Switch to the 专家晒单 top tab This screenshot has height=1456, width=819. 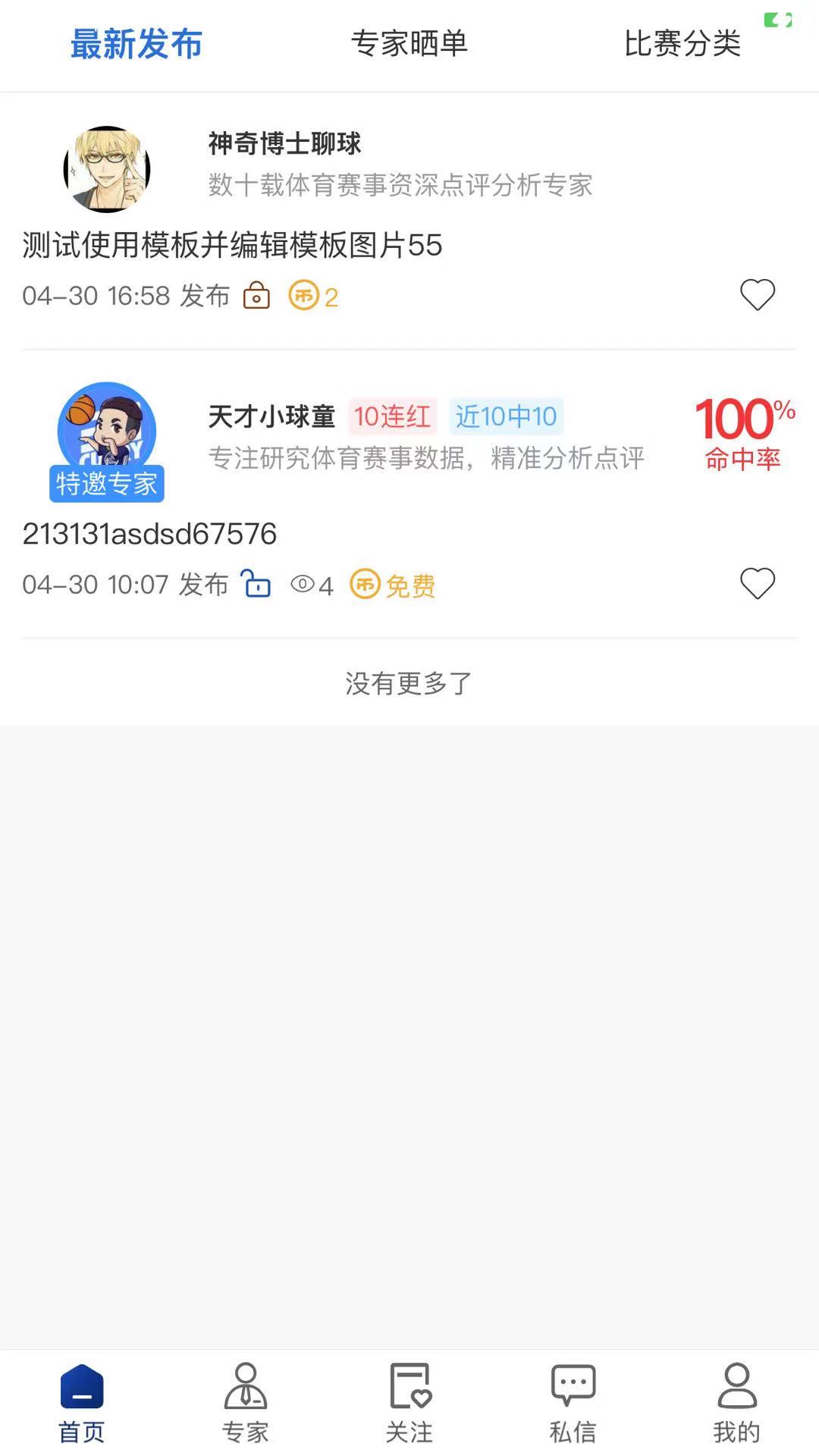pos(409,44)
